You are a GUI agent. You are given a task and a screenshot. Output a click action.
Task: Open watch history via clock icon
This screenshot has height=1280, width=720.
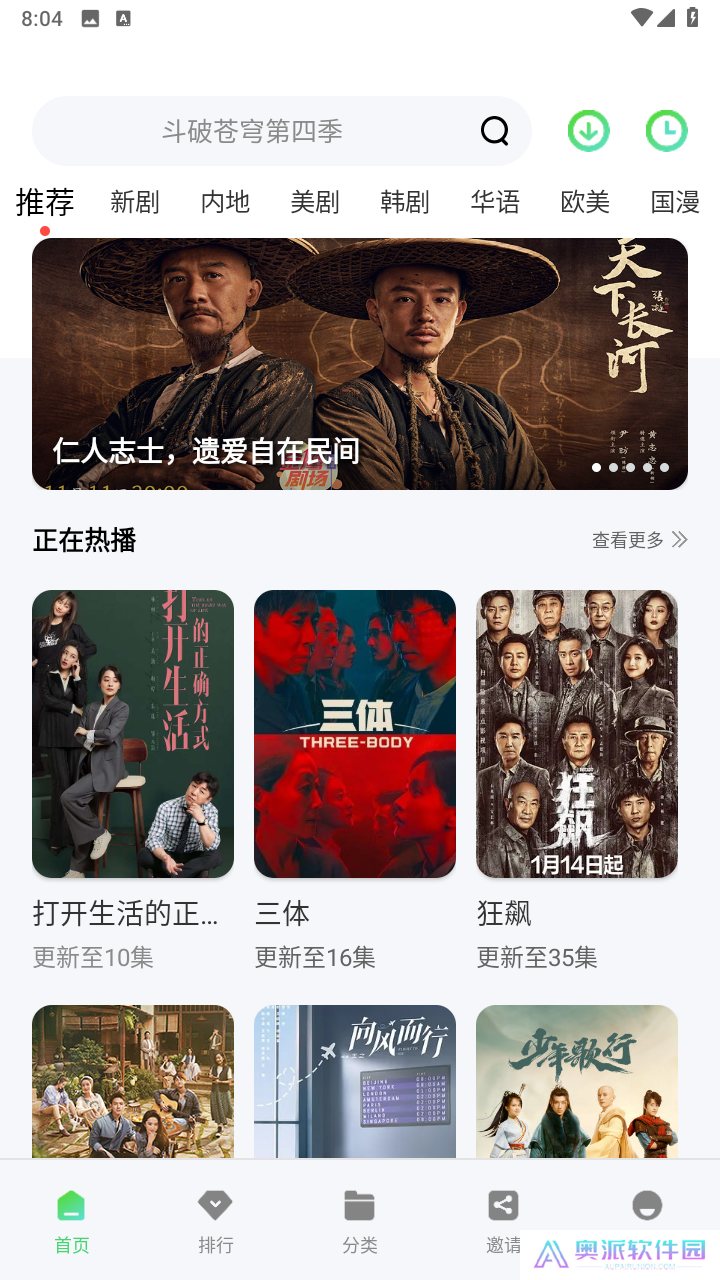666,130
